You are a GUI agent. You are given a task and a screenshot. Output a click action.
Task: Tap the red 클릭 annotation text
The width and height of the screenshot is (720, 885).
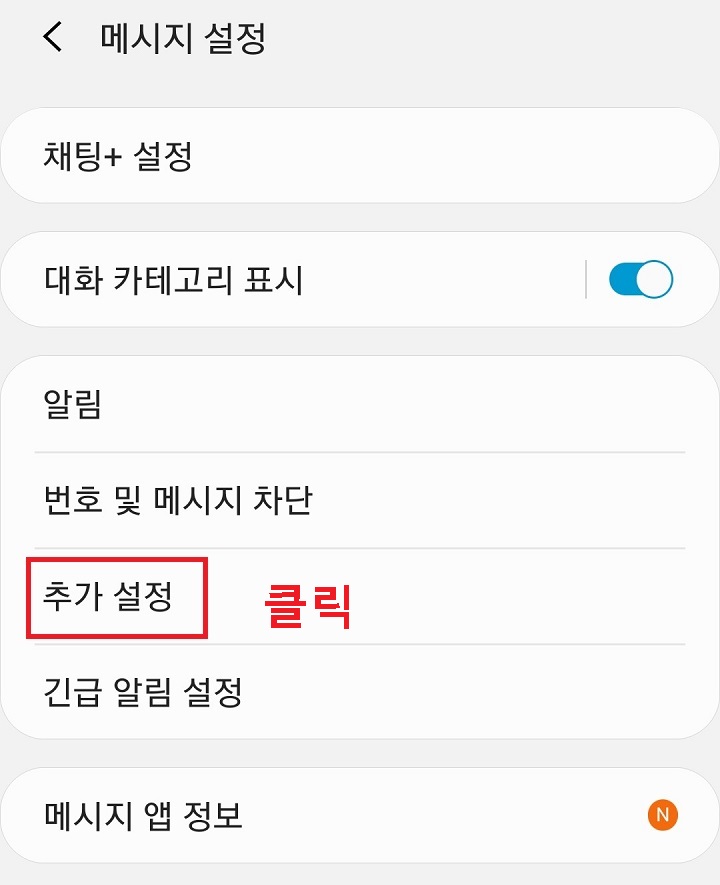(x=308, y=598)
